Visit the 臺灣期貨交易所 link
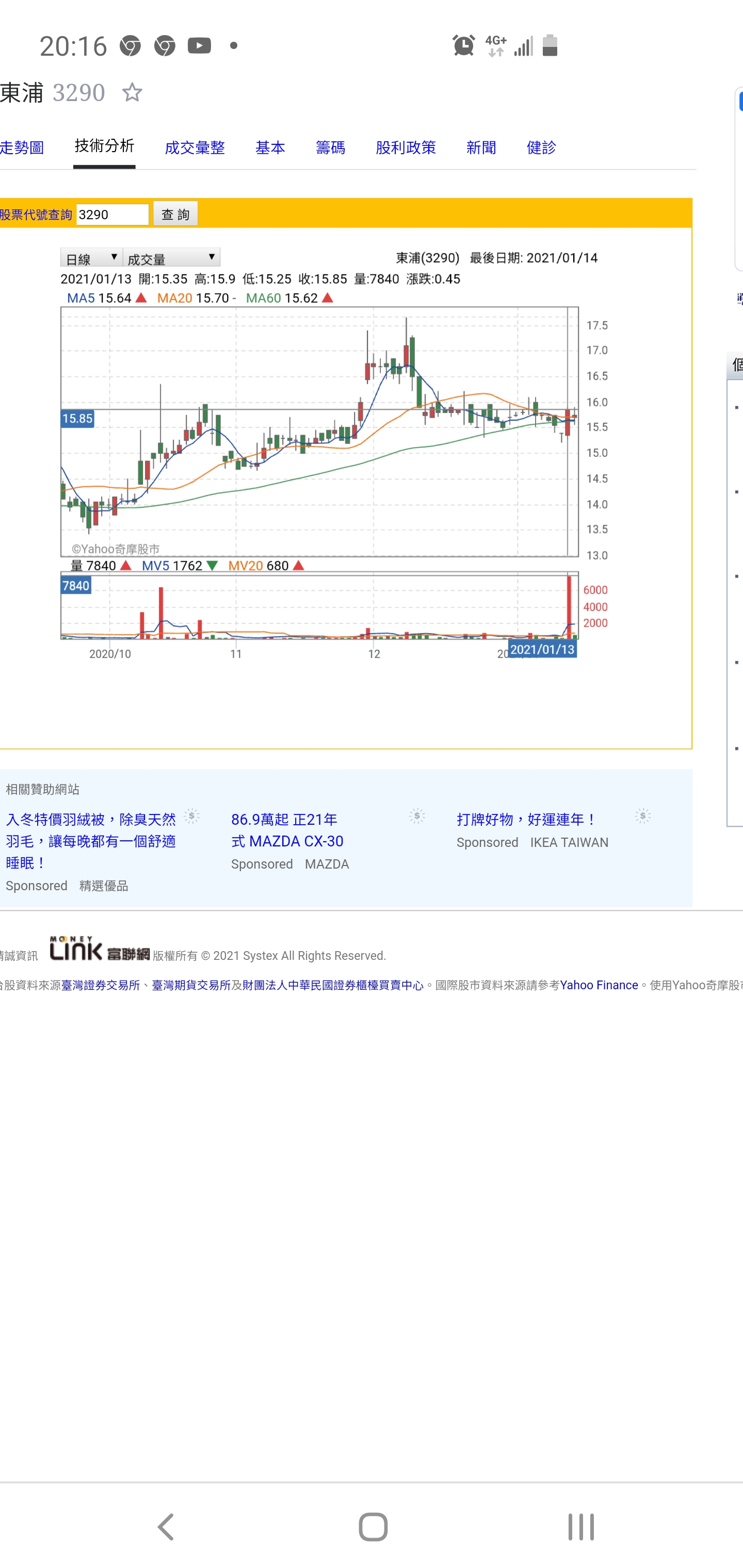This screenshot has width=743, height=1568. (190, 985)
